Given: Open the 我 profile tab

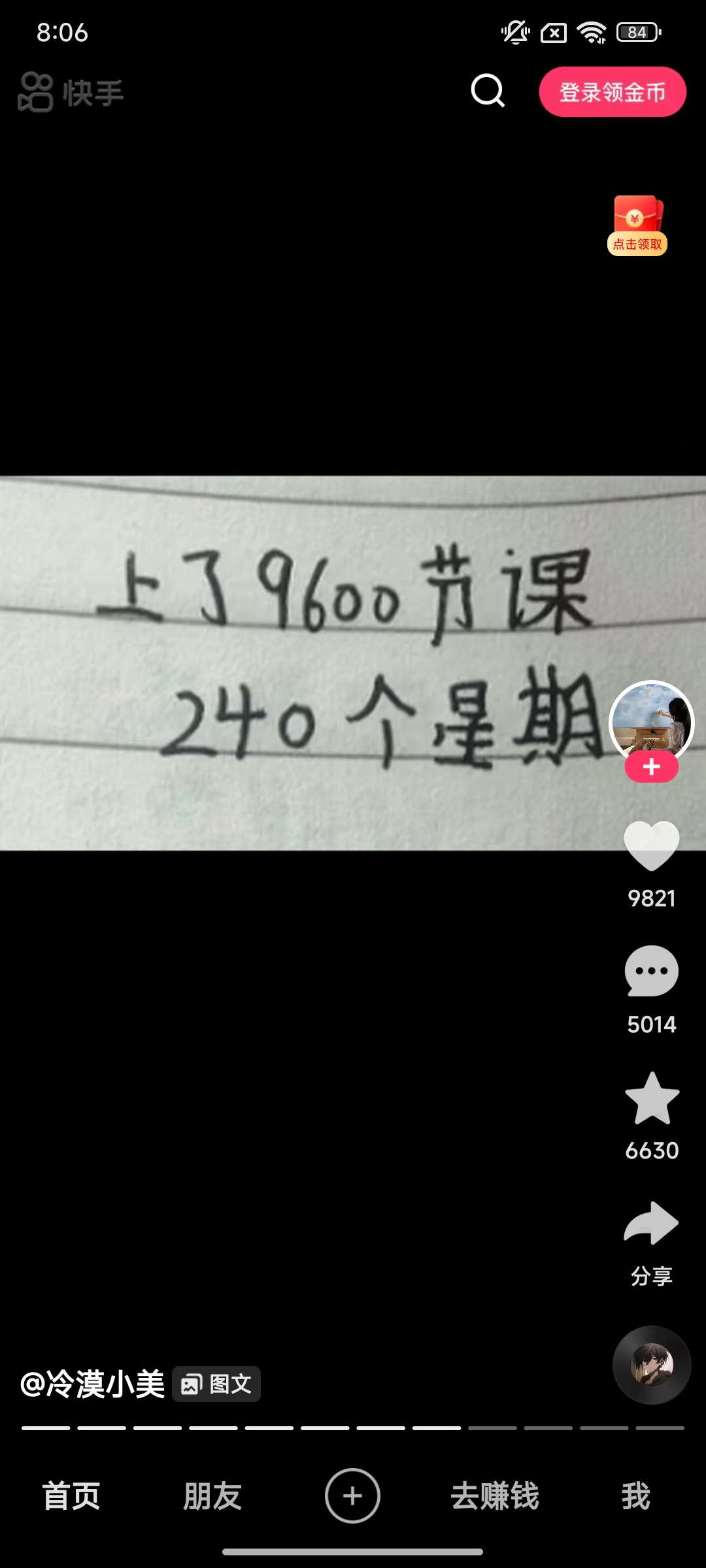Looking at the screenshot, I should [635, 1495].
